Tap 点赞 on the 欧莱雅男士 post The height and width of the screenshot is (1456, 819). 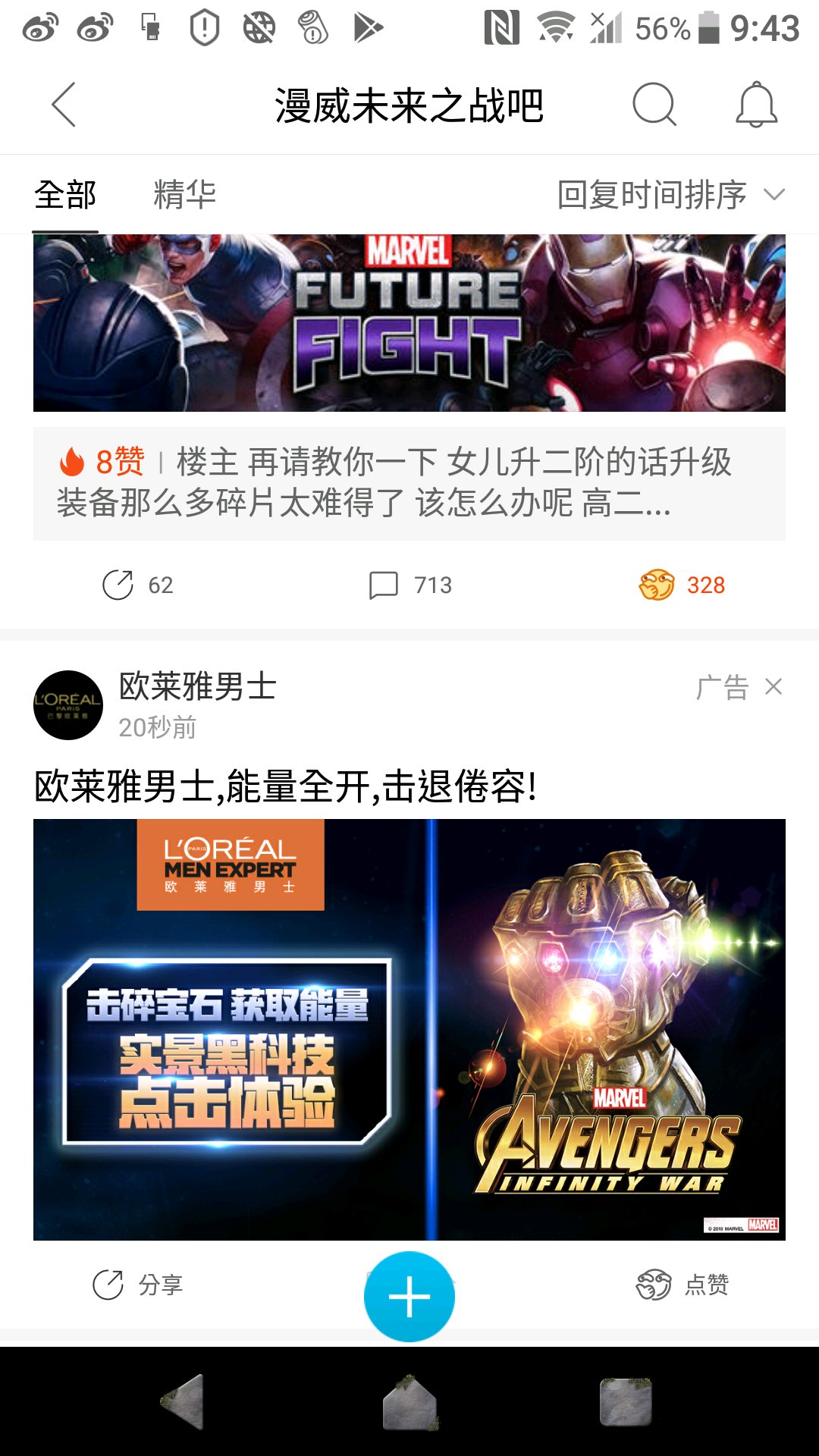682,1285
